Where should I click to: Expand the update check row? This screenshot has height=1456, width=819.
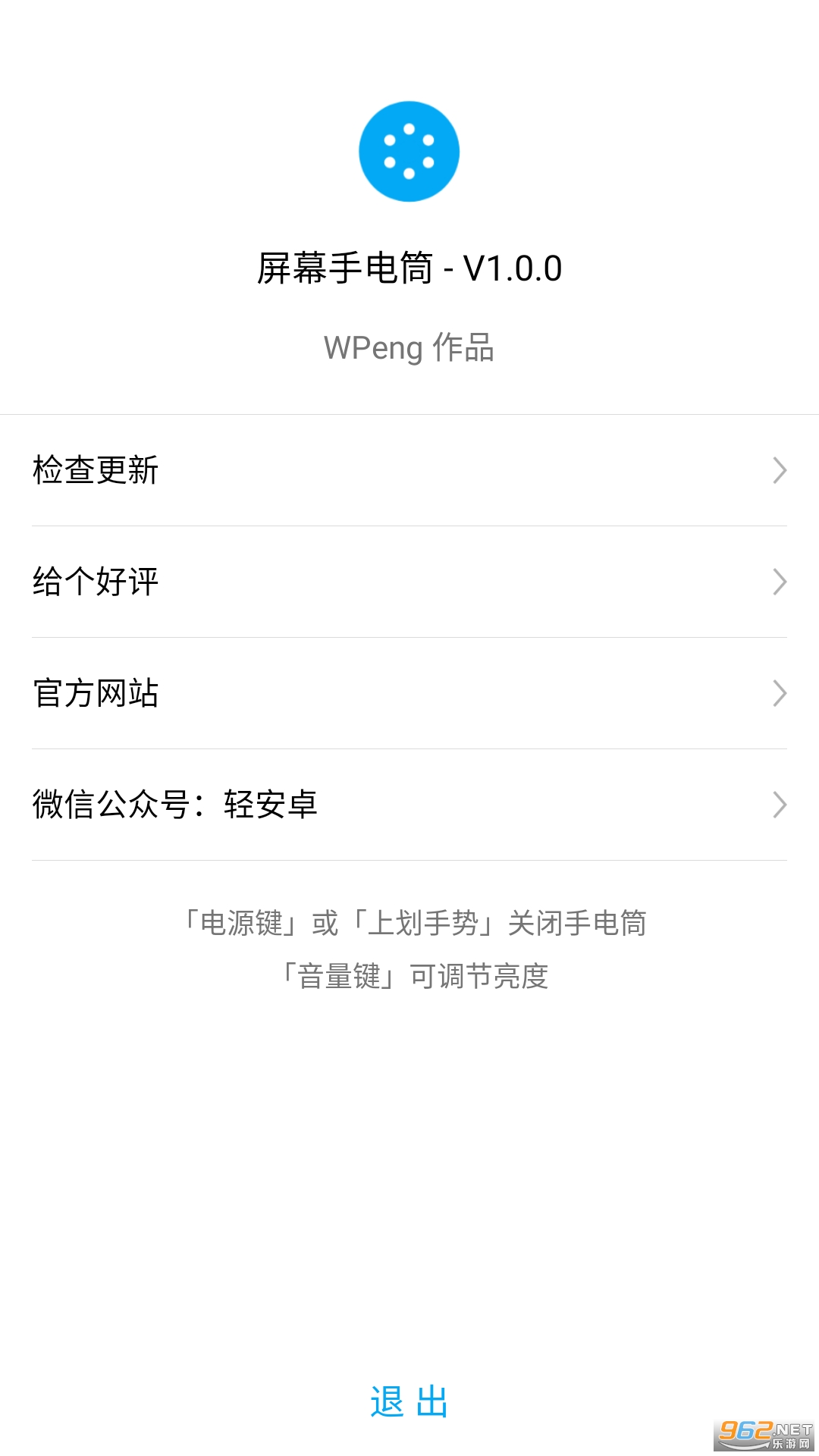(409, 471)
